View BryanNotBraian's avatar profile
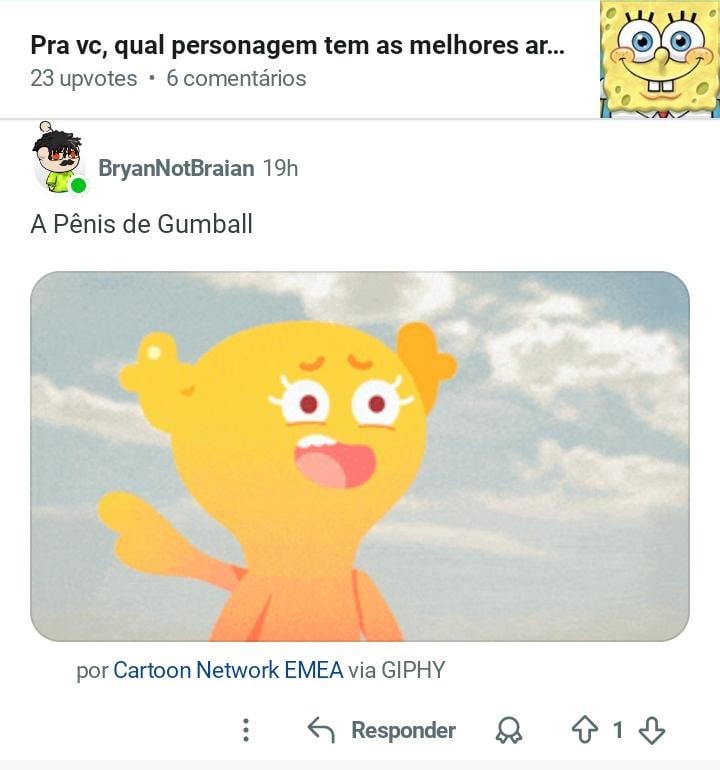The width and height of the screenshot is (720, 770). click(x=58, y=159)
